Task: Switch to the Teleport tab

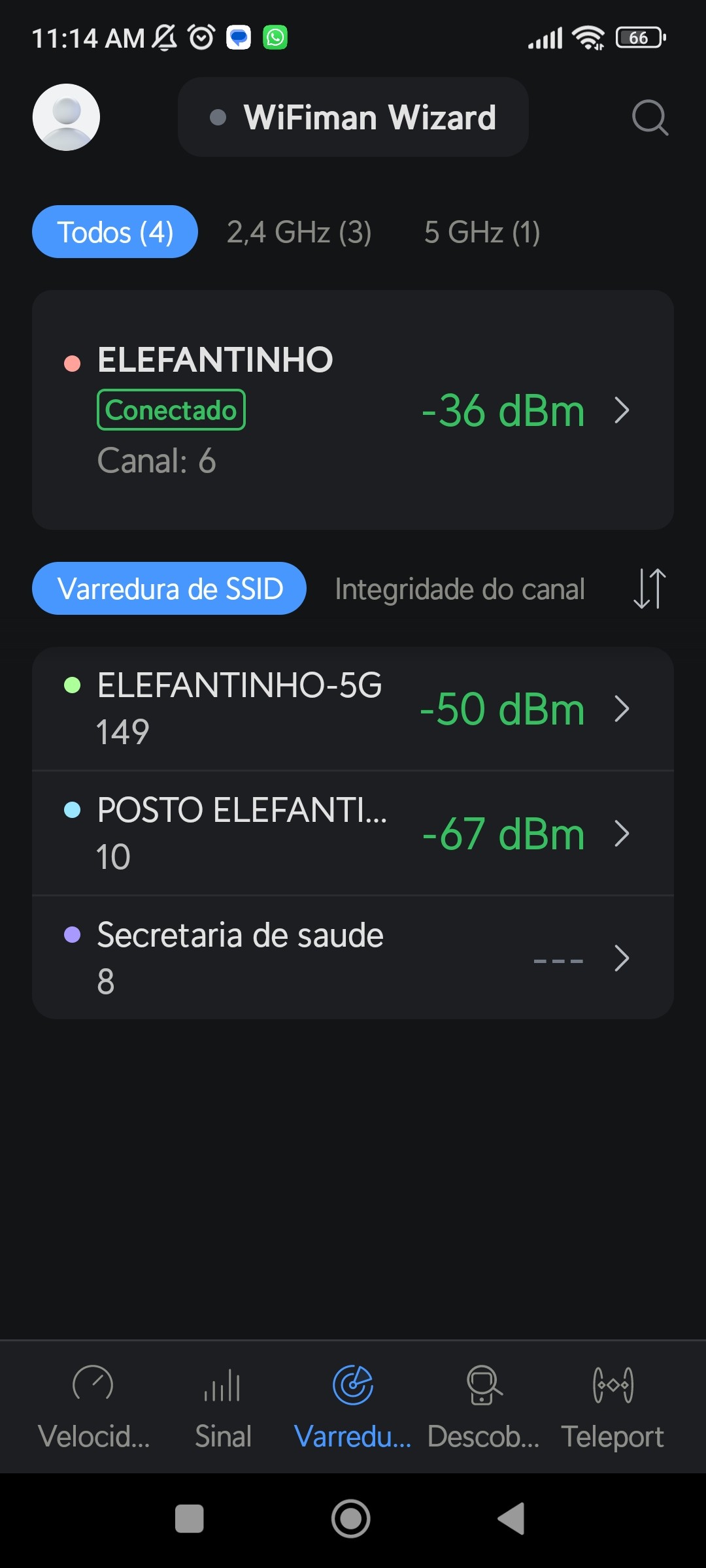Action: click(x=613, y=1405)
